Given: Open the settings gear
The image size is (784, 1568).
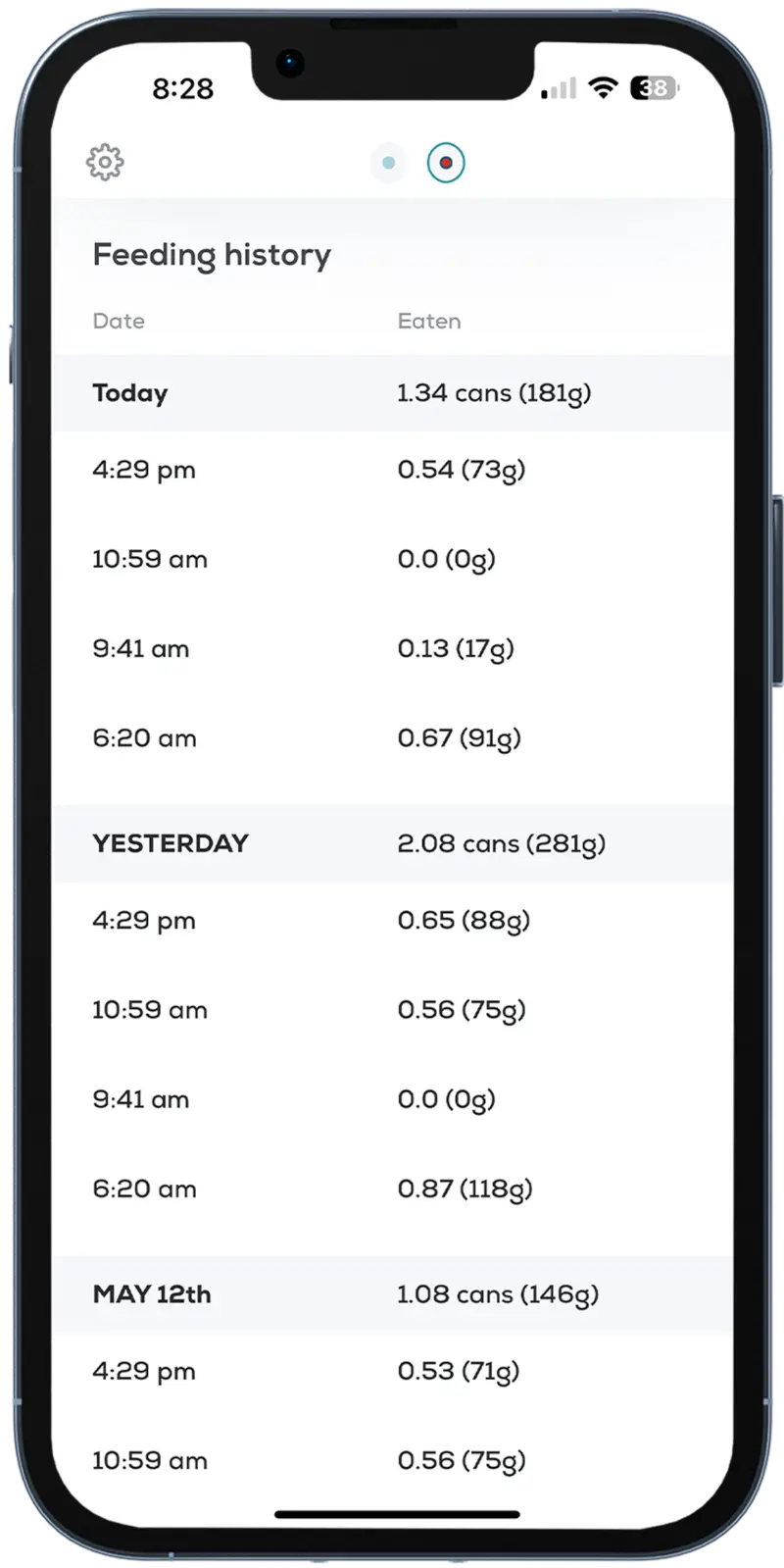Looking at the screenshot, I should pyautogui.click(x=105, y=162).
